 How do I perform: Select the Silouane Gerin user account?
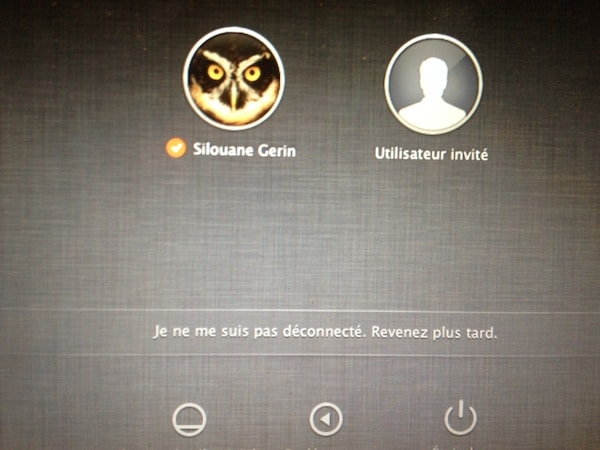click(233, 80)
